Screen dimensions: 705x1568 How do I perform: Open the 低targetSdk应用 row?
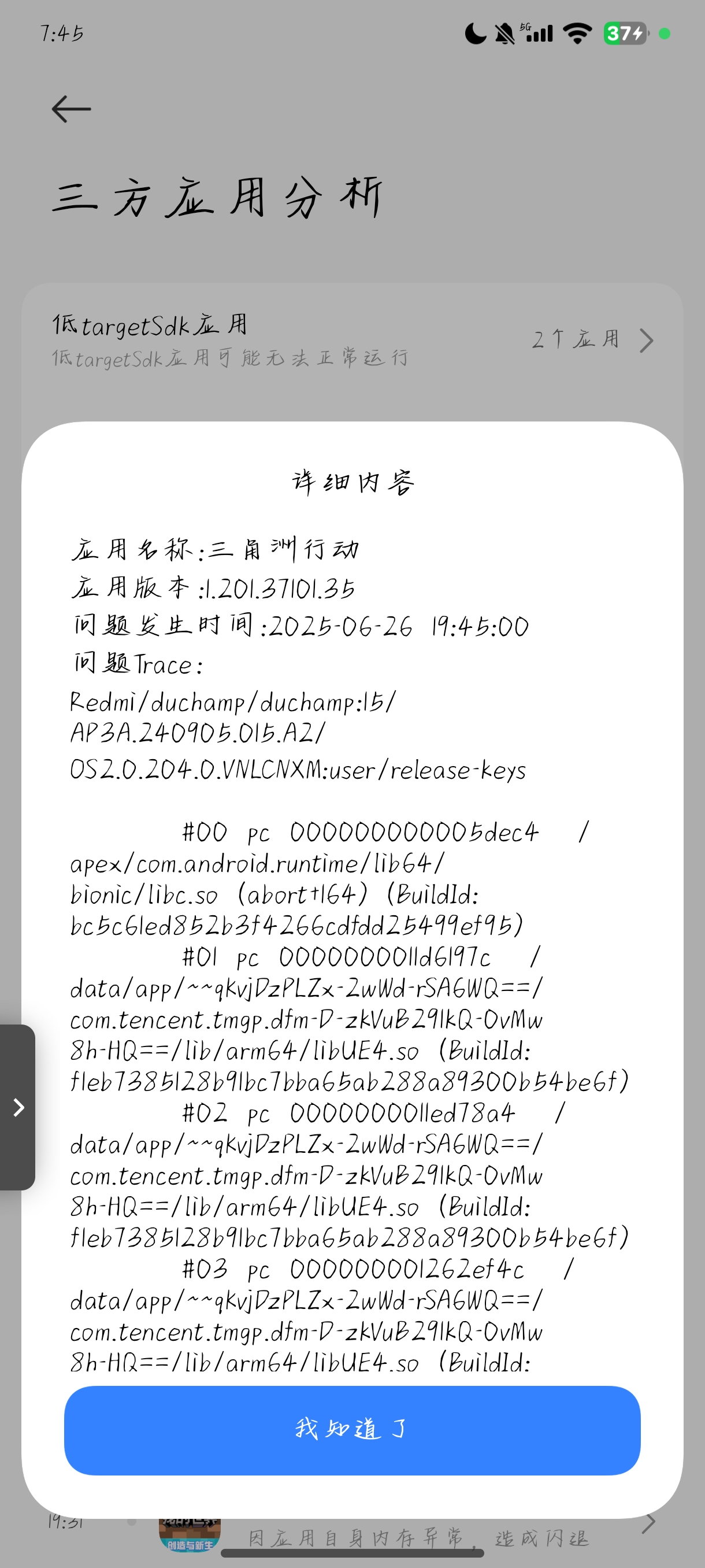[x=352, y=341]
